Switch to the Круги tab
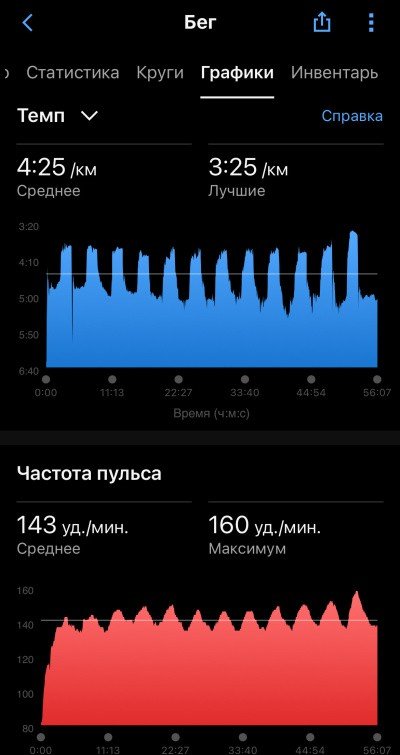The image size is (400, 755). click(160, 73)
